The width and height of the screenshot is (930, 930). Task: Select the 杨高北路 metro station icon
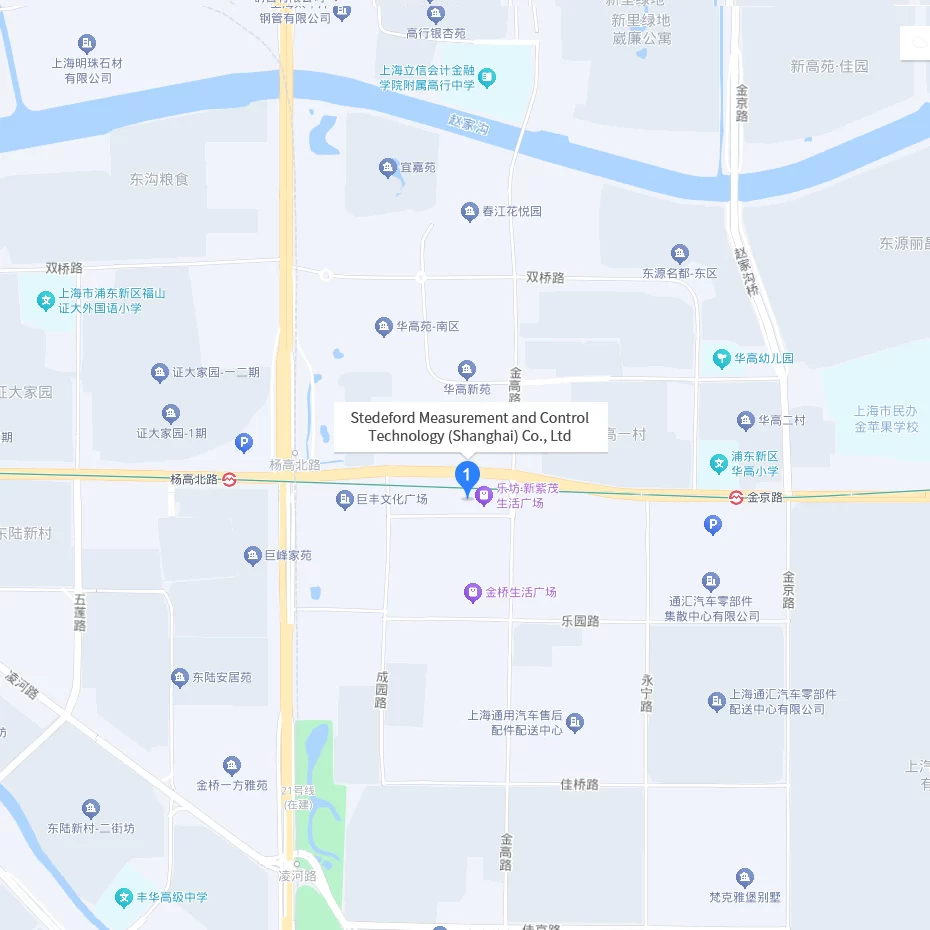(x=230, y=480)
